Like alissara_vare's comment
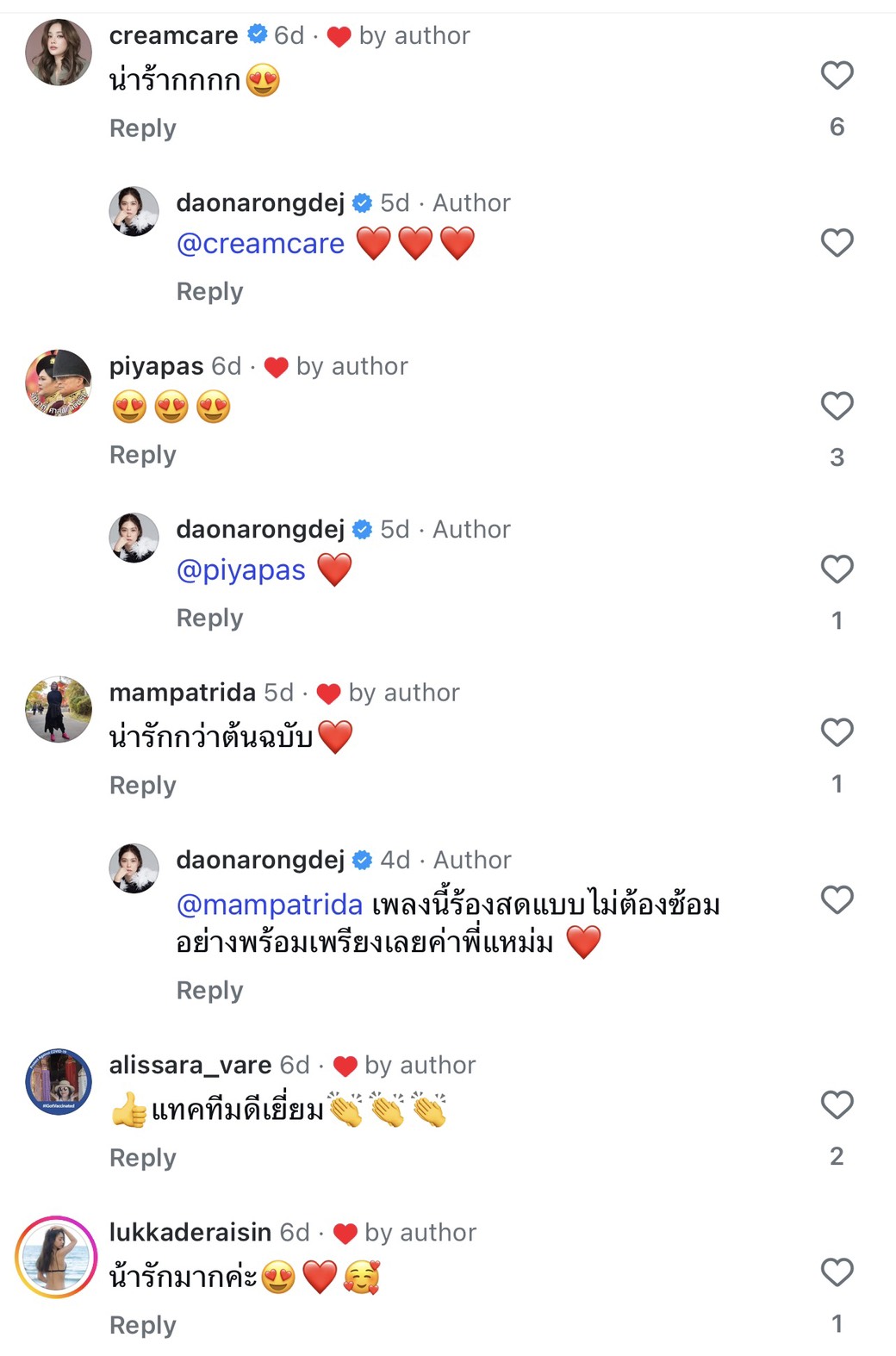896x1356 pixels. 837,1105
